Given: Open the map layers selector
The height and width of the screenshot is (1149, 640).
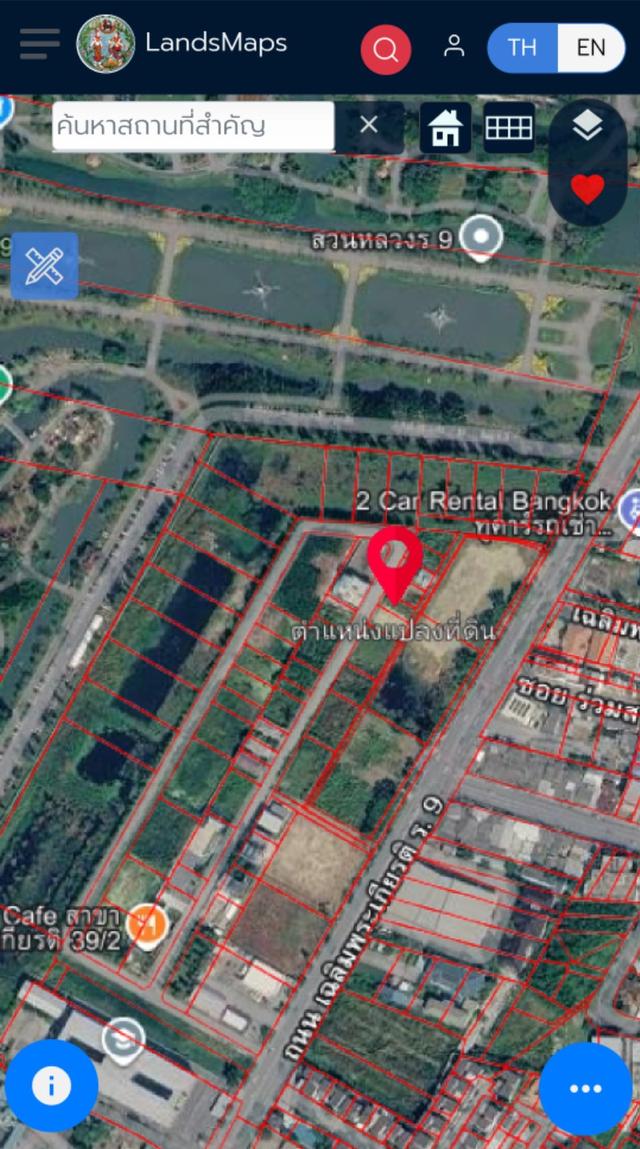Looking at the screenshot, I should [587, 126].
